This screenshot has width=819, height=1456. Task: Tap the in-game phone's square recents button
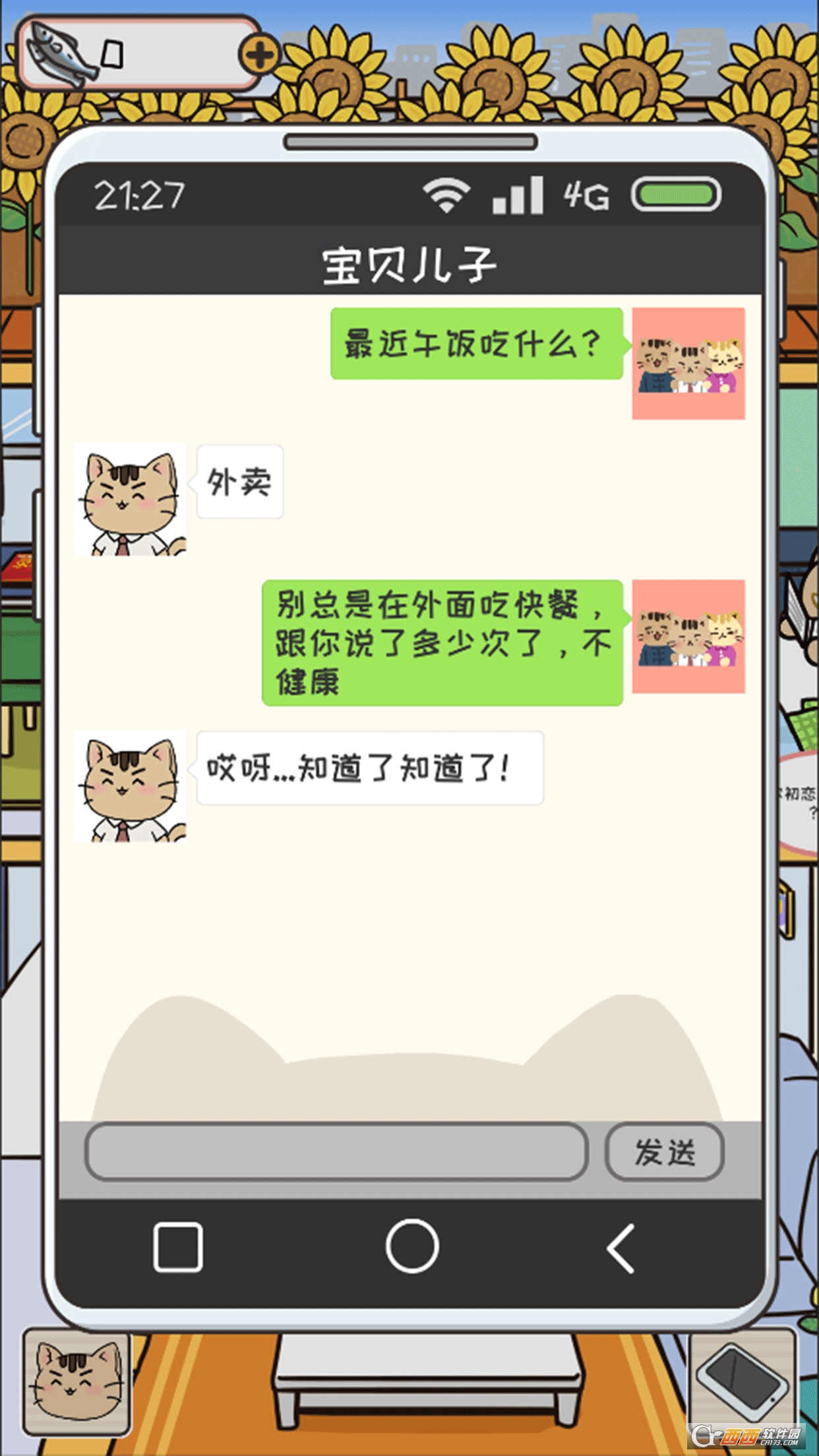(x=177, y=1247)
